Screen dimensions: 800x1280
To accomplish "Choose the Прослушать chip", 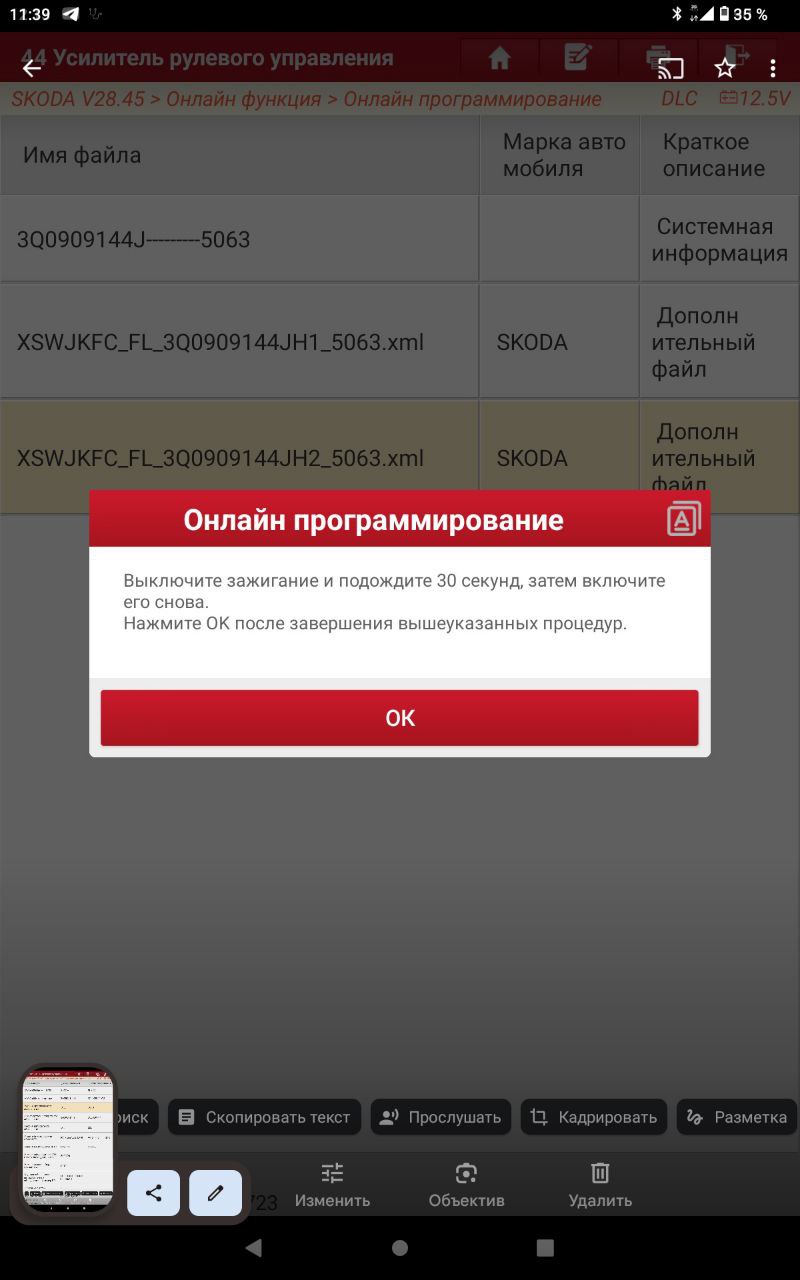I will coord(441,1117).
